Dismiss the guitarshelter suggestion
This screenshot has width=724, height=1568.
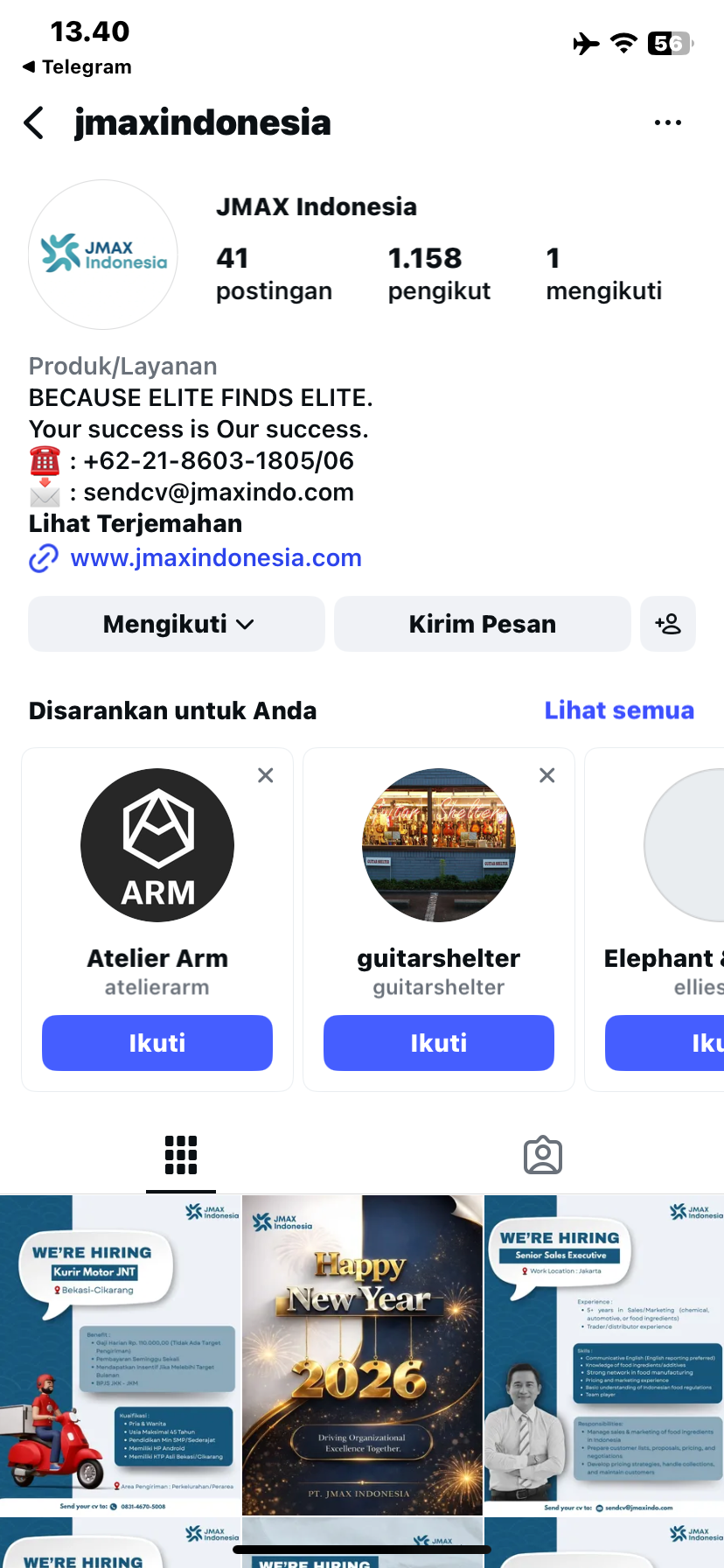point(547,775)
